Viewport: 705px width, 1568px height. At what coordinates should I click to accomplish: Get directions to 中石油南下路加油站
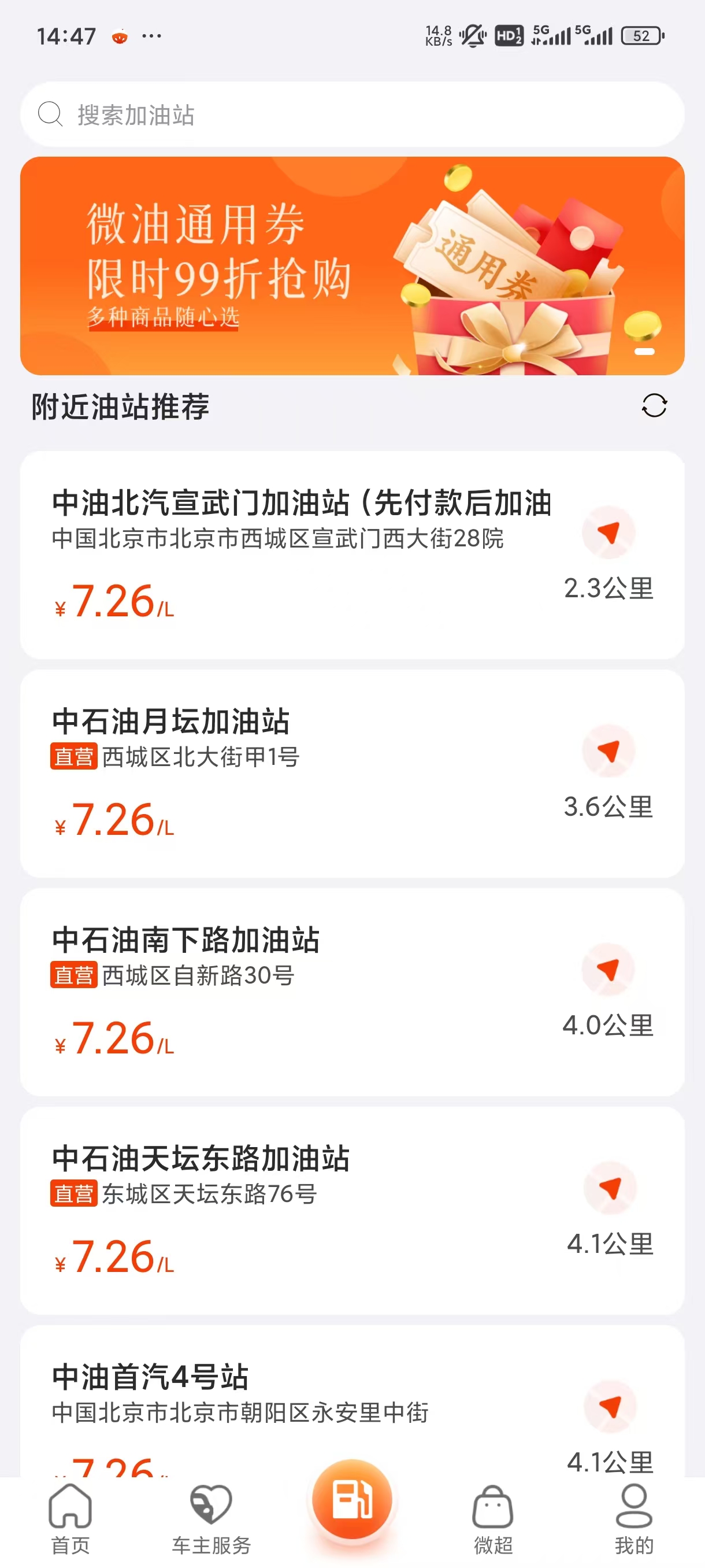click(608, 970)
